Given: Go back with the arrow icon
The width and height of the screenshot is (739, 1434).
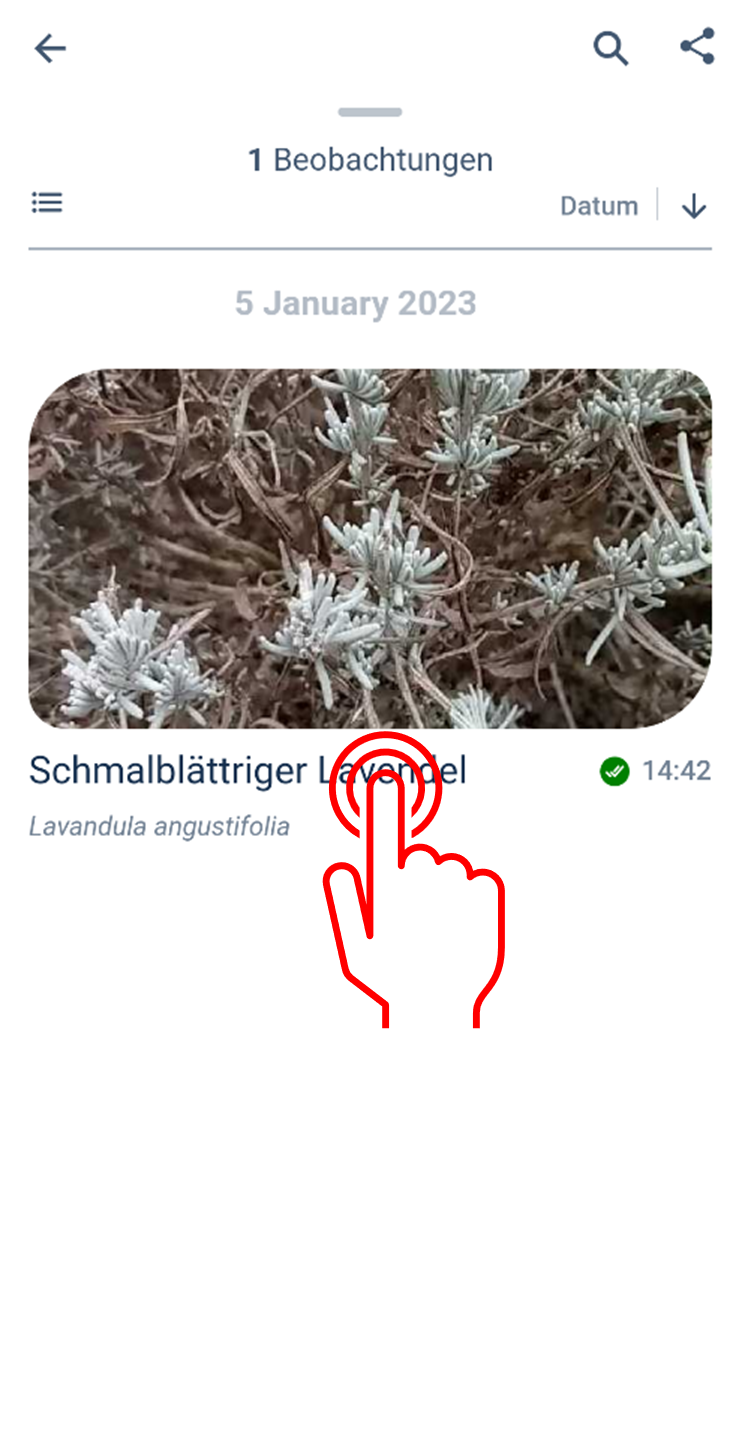Looking at the screenshot, I should pyautogui.click(x=50, y=48).
